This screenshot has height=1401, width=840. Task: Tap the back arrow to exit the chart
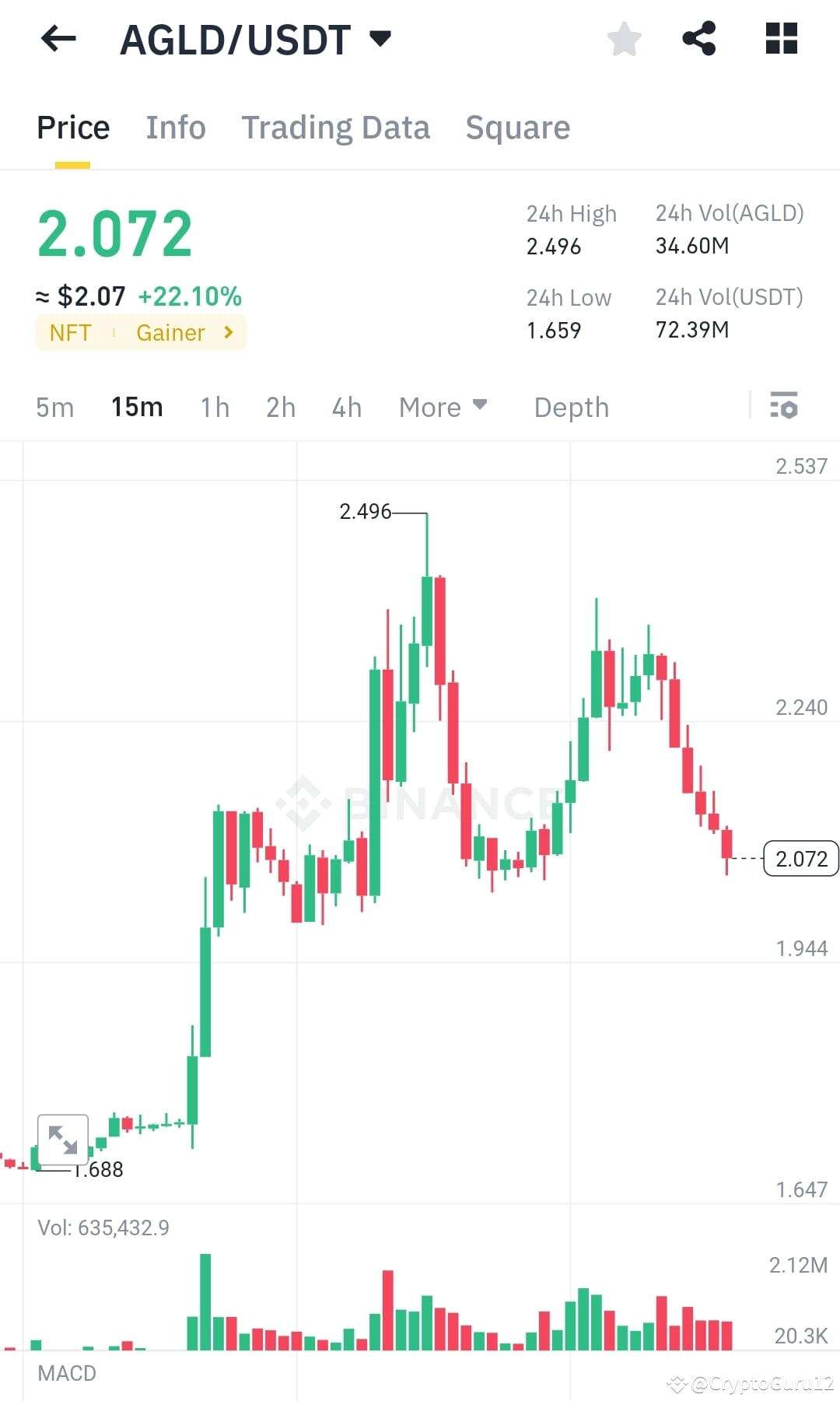click(x=57, y=39)
